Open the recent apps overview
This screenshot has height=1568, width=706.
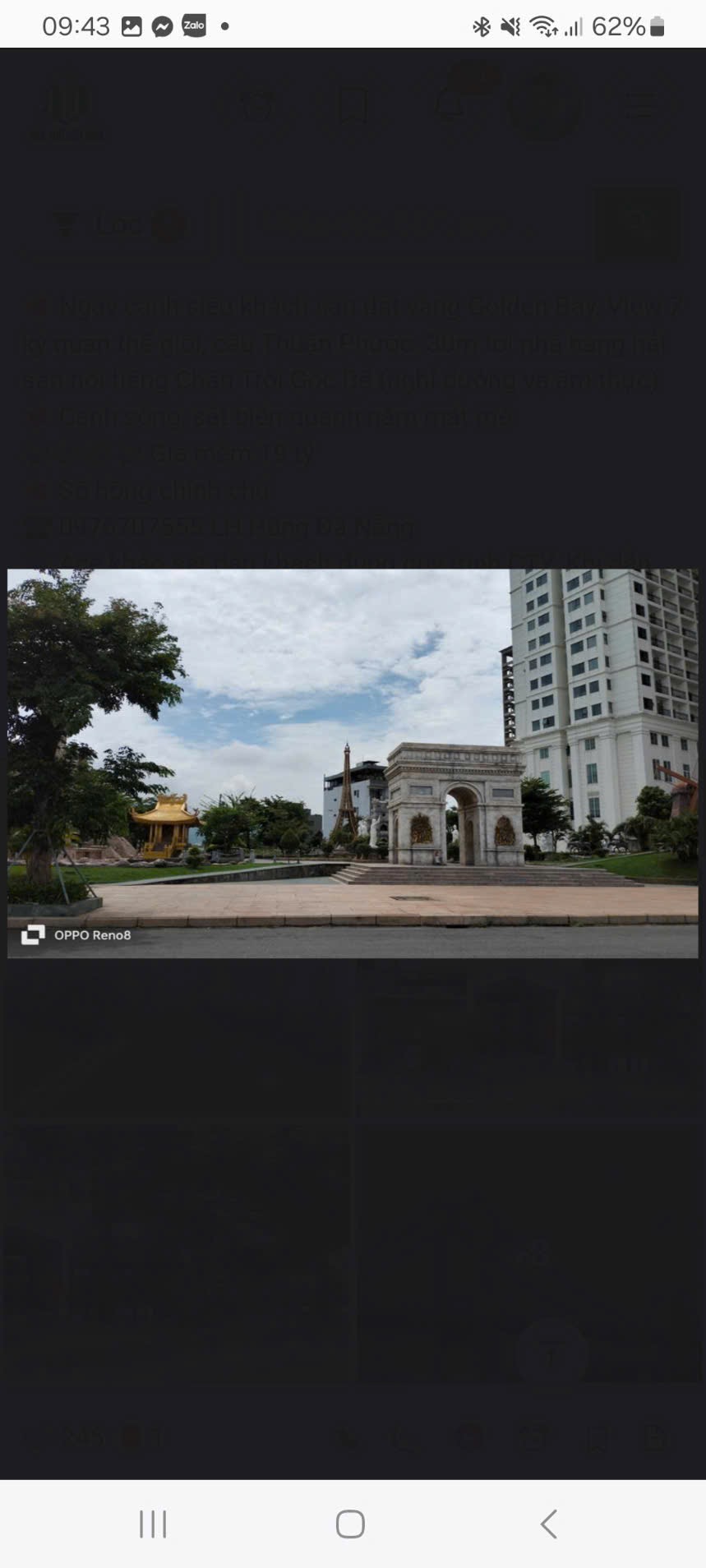(153, 1524)
